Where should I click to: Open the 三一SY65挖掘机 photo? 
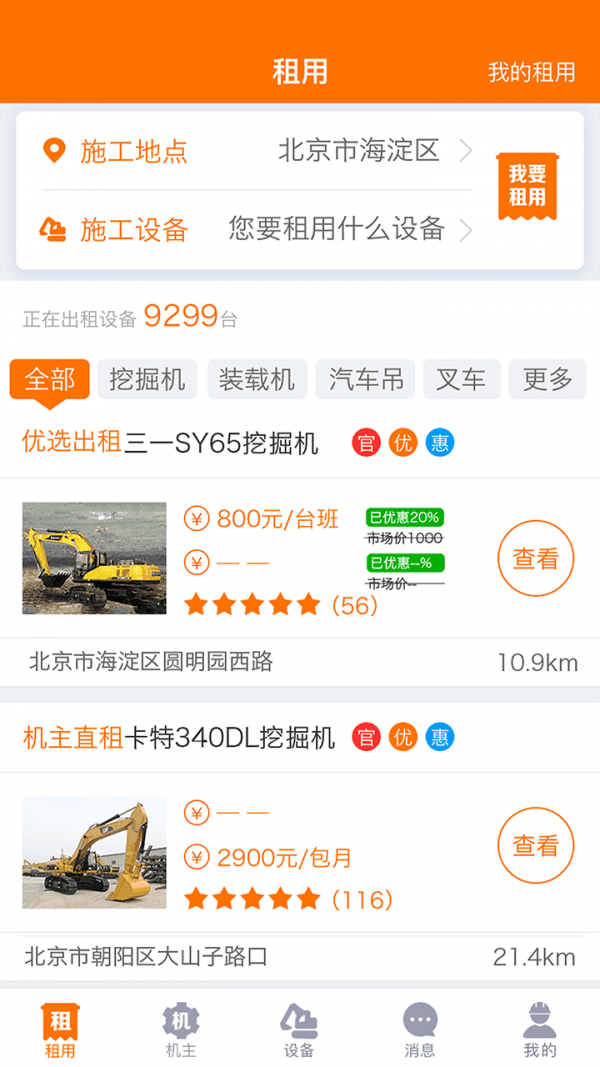click(95, 558)
